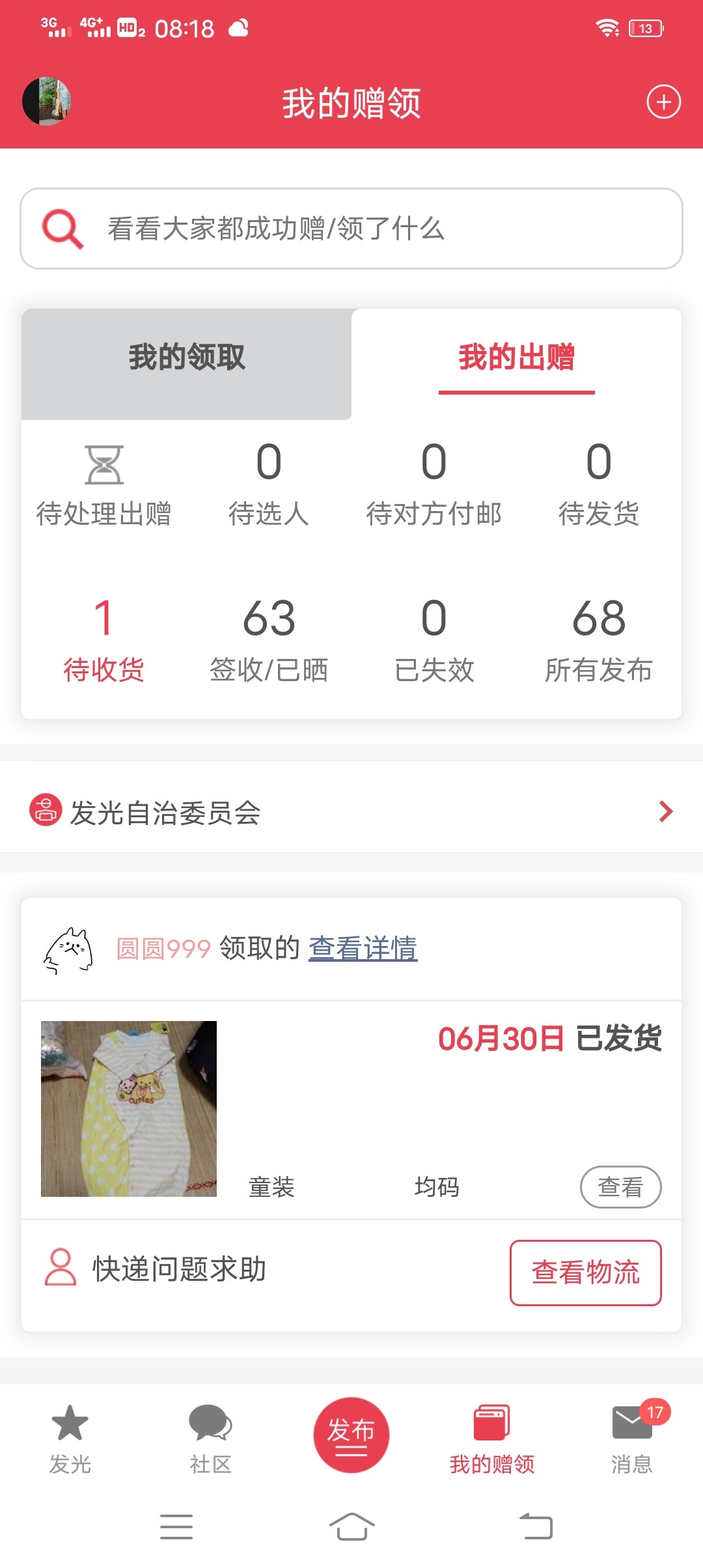Select the 我的出赠 tab
This screenshot has width=703, height=1568.
(516, 357)
